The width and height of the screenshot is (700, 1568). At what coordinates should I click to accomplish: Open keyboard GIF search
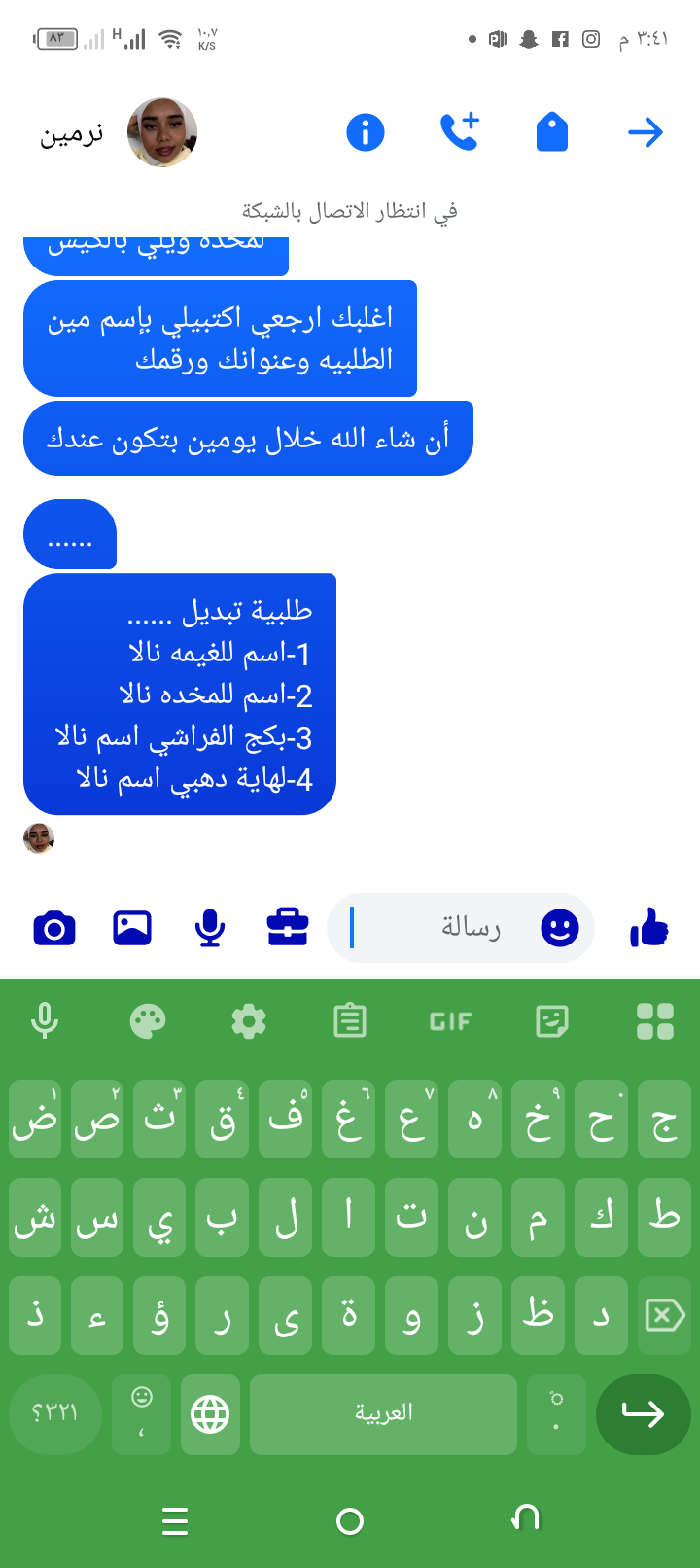click(450, 1021)
